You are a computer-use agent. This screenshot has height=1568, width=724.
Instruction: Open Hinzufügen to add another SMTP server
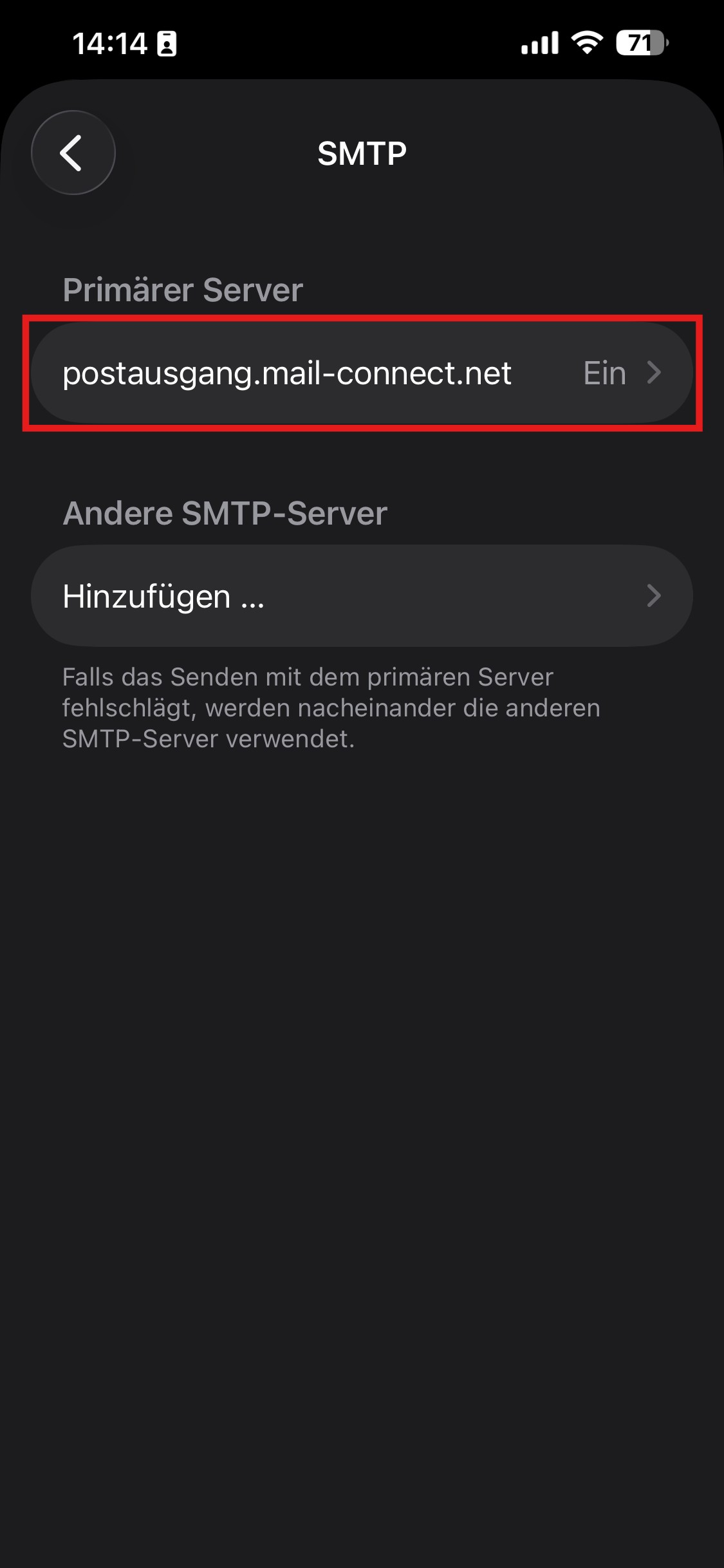coord(362,596)
